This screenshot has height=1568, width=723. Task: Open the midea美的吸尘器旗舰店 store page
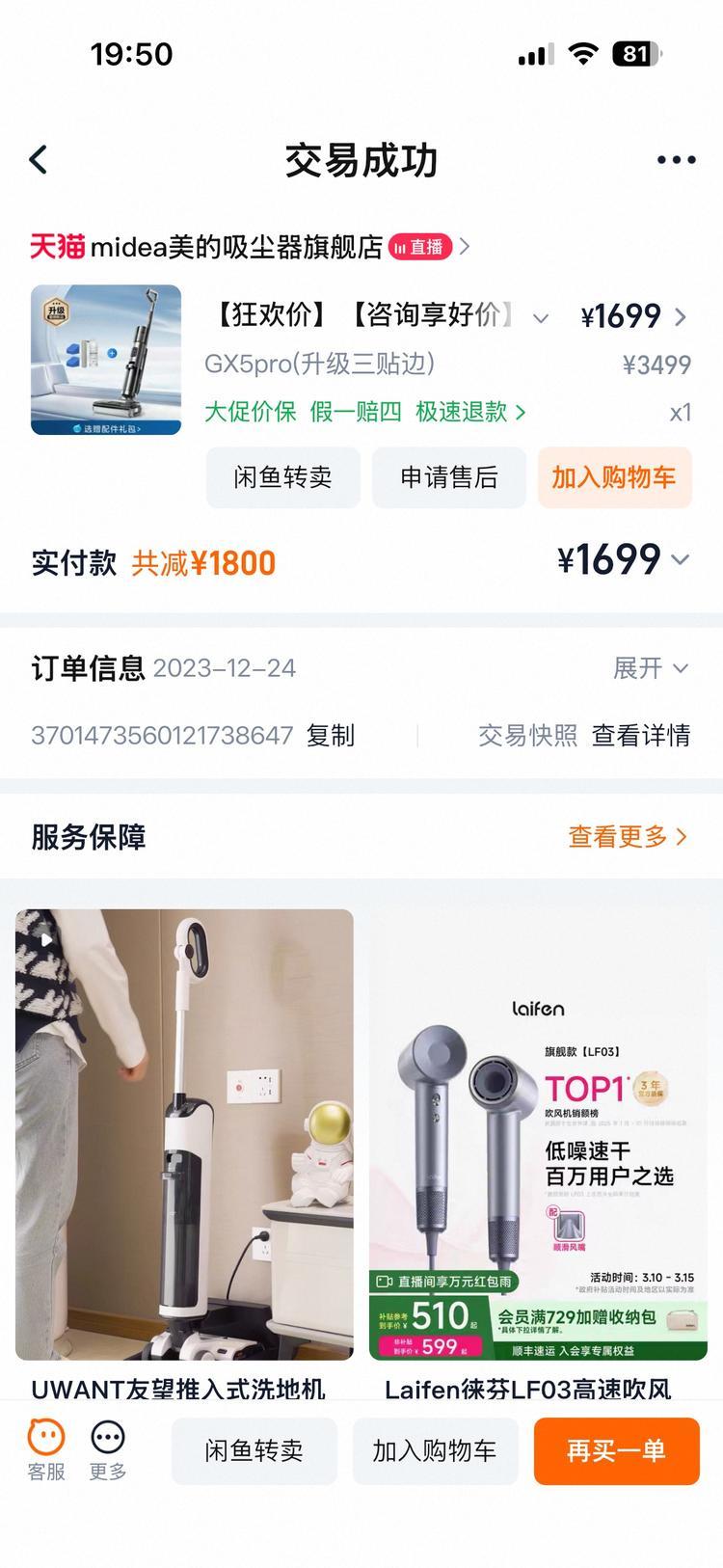pyautogui.click(x=236, y=248)
